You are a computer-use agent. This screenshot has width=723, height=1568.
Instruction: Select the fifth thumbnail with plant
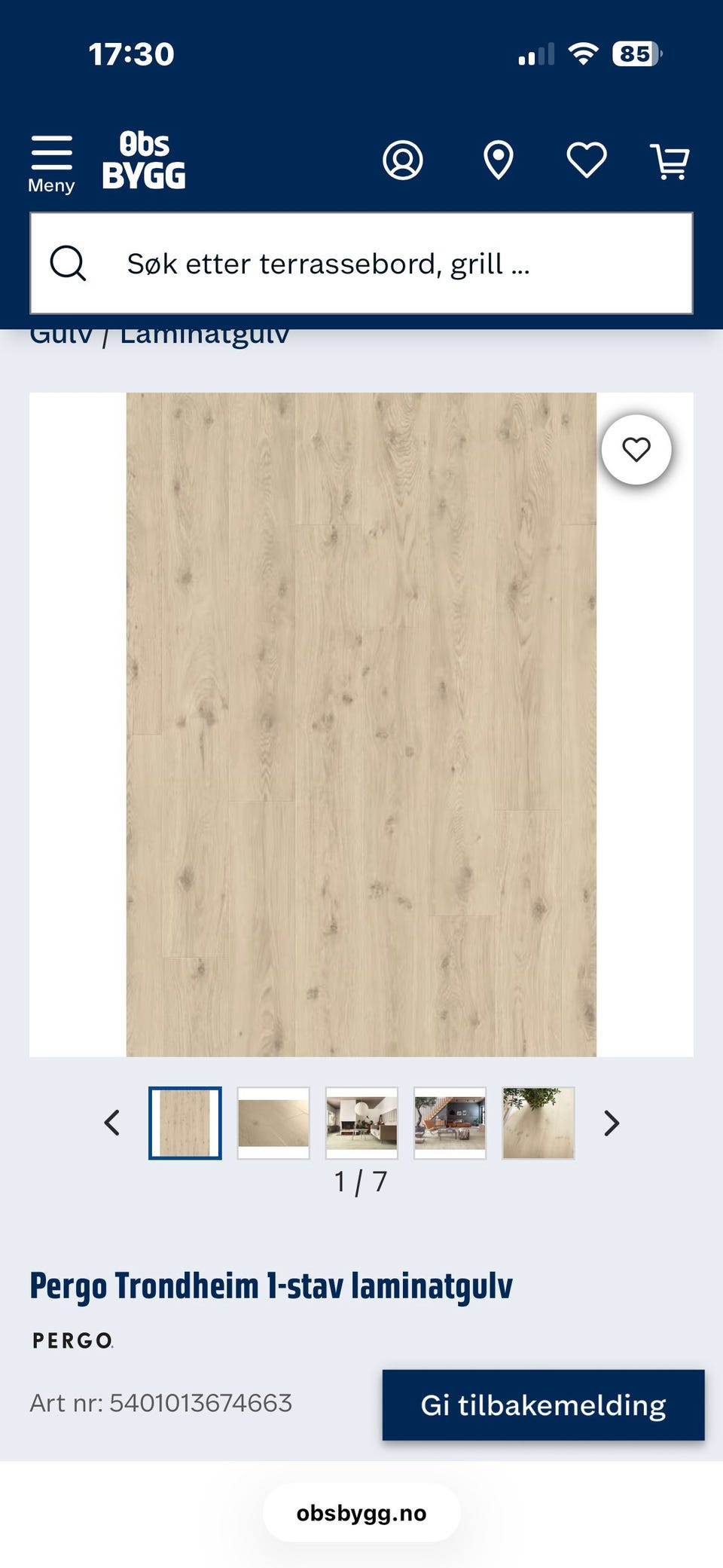point(538,1123)
